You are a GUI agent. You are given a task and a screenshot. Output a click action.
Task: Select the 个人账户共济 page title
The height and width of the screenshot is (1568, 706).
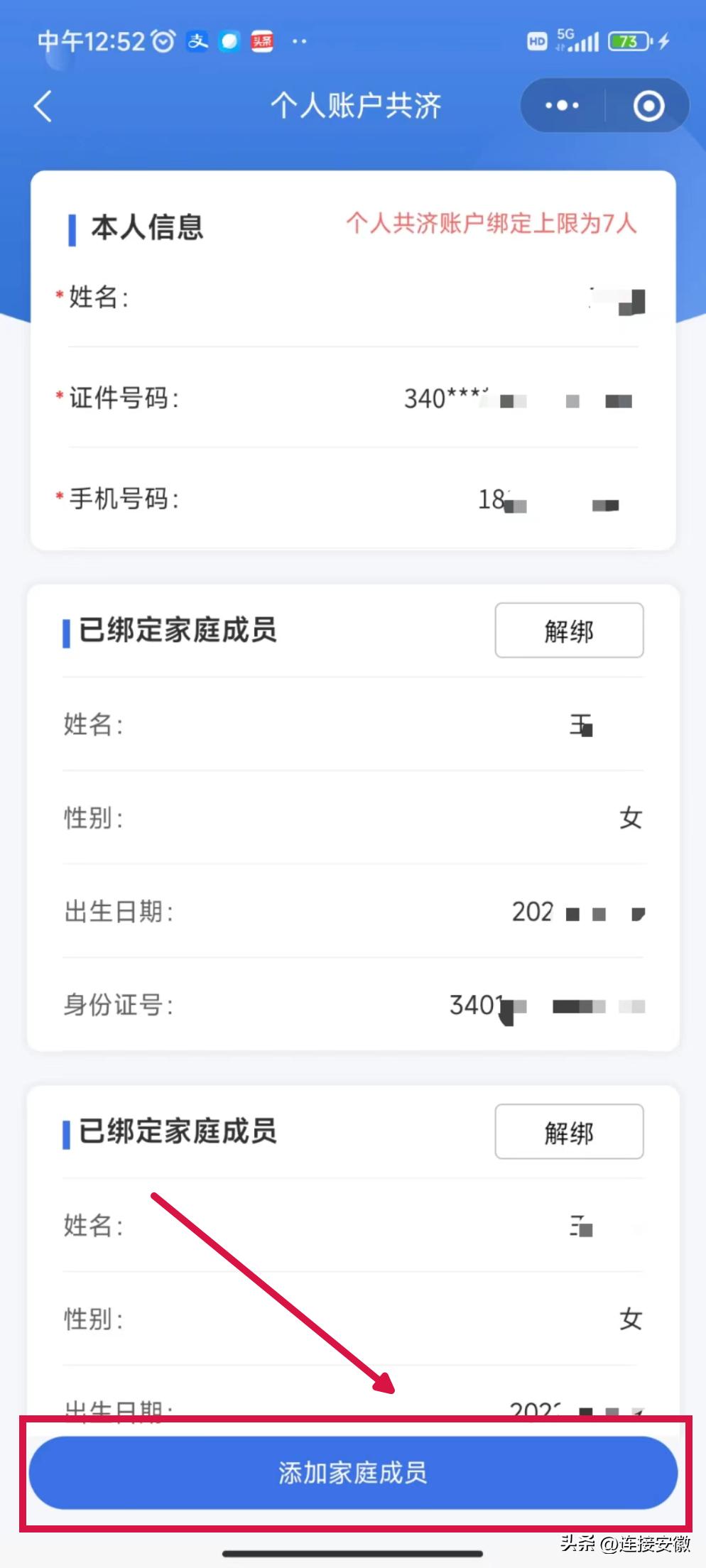pos(353,105)
